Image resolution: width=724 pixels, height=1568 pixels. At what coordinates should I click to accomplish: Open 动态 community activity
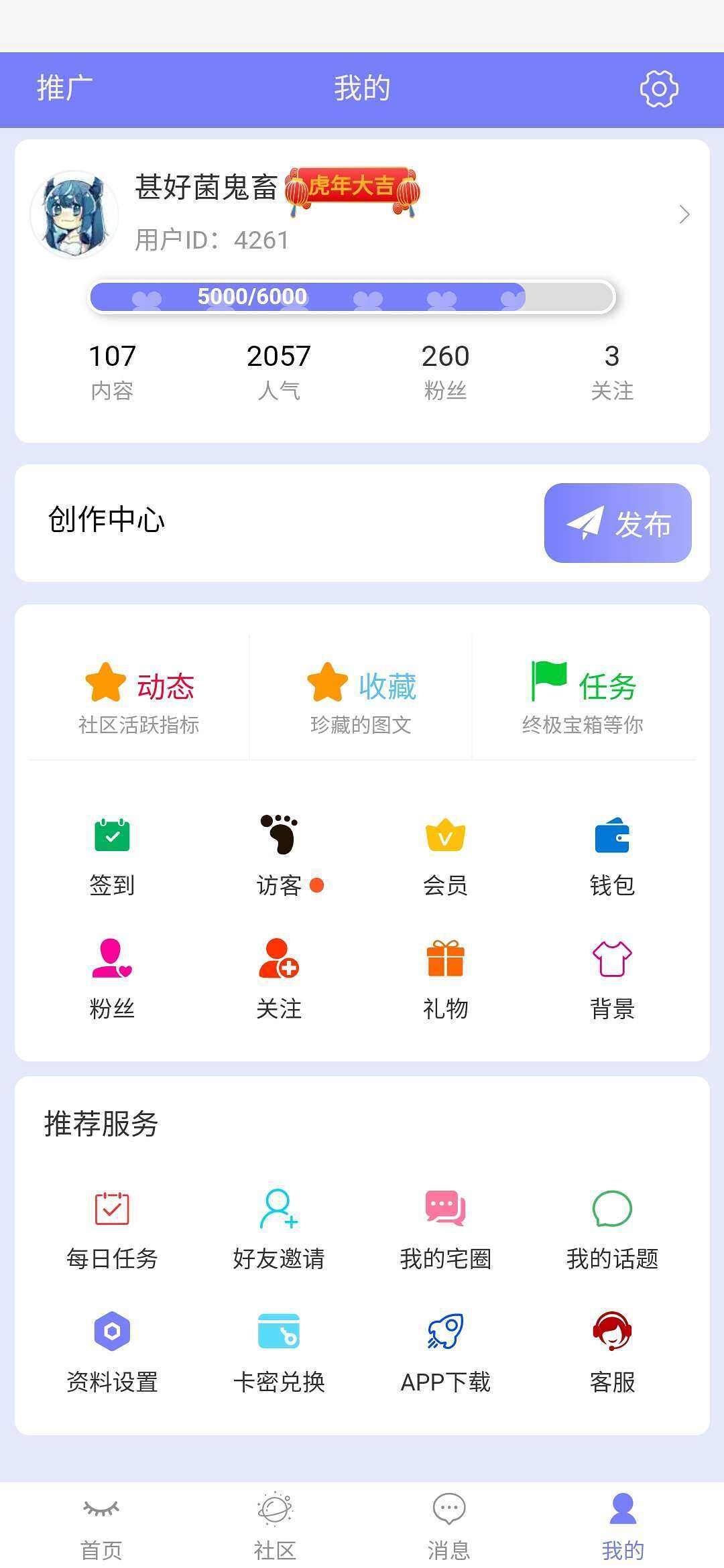[139, 697]
